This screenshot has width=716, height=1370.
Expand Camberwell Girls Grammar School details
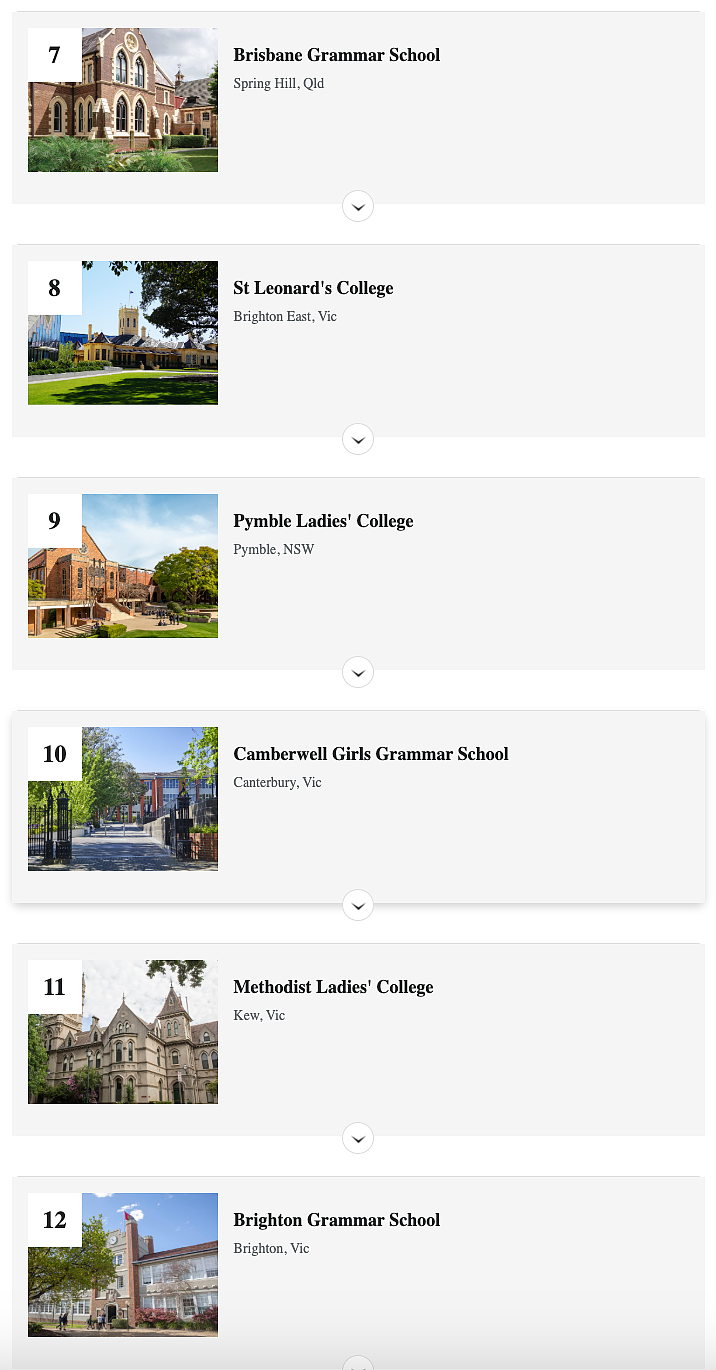[x=358, y=905]
